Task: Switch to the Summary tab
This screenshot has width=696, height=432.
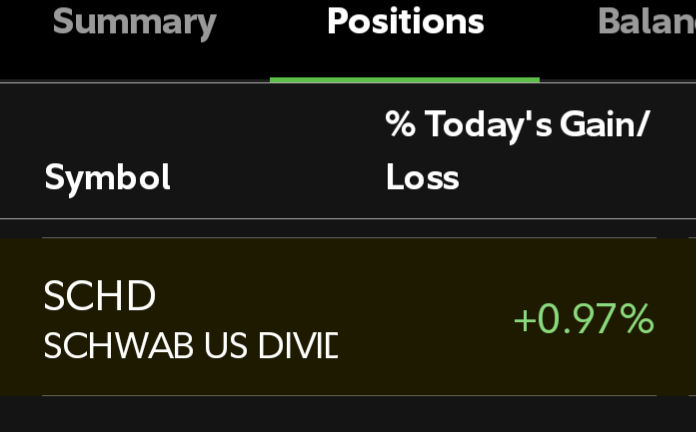Action: (134, 22)
